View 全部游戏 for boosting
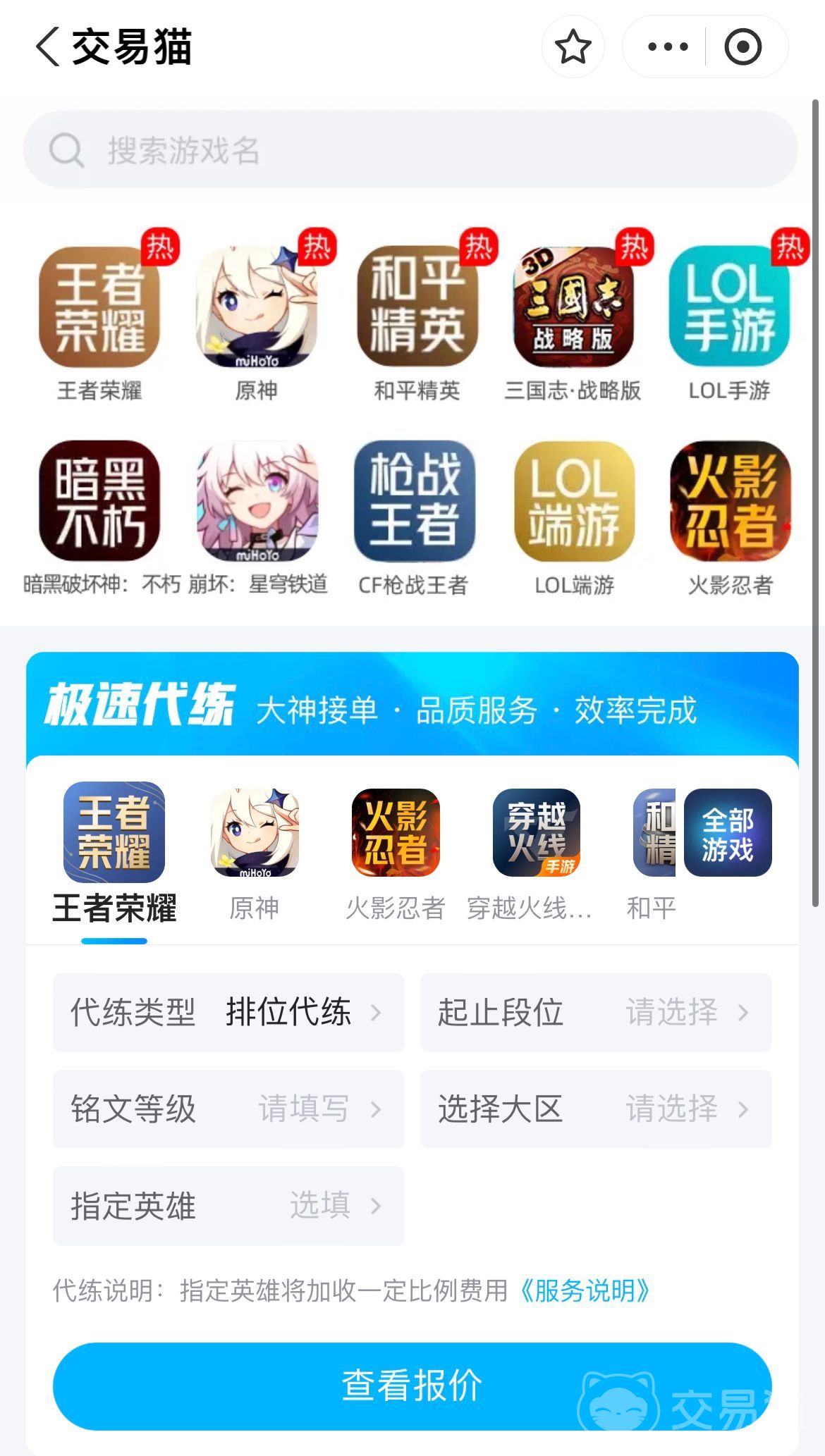 tap(728, 833)
